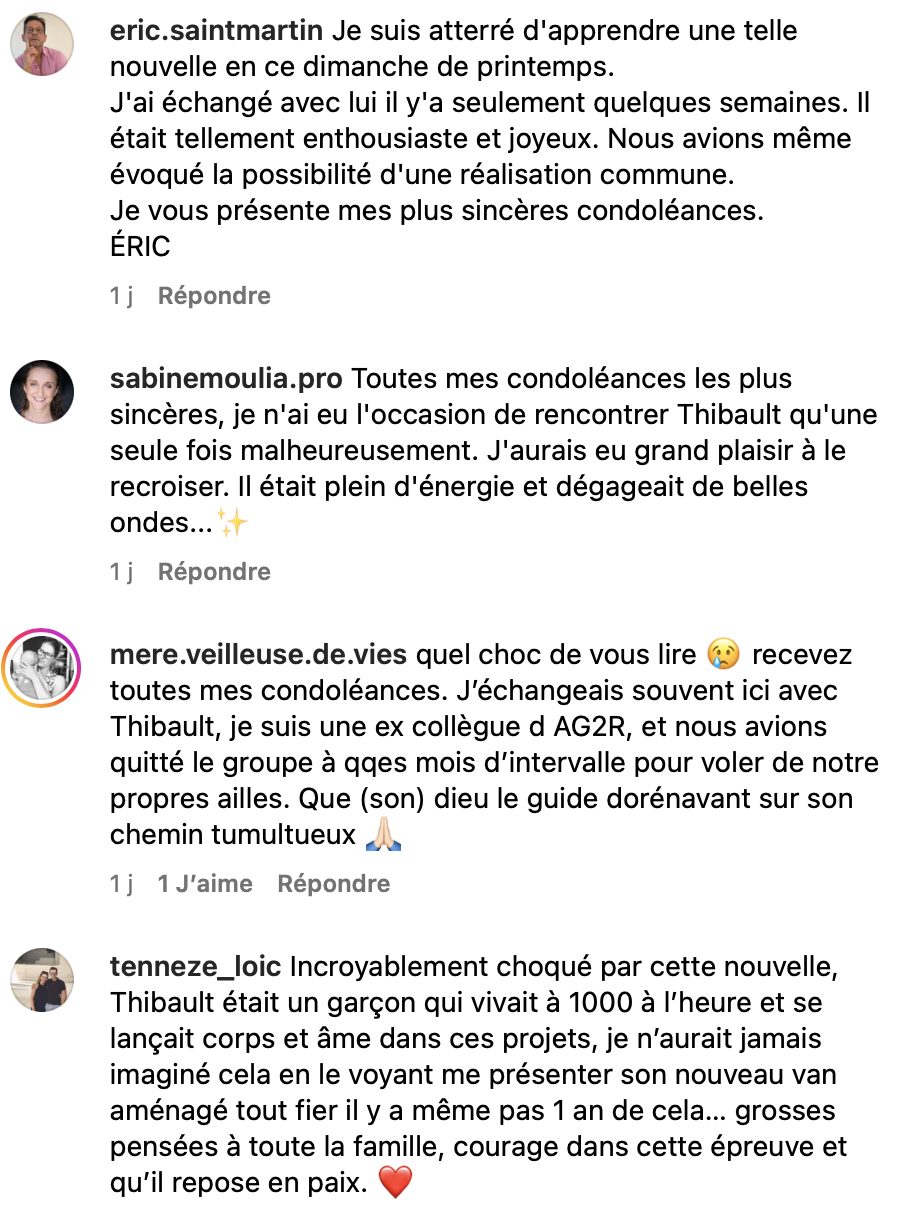Viewport: 906px width, 1214px height.
Task: Reply to sabinemoulia.pro's comment
Action: coord(214,572)
